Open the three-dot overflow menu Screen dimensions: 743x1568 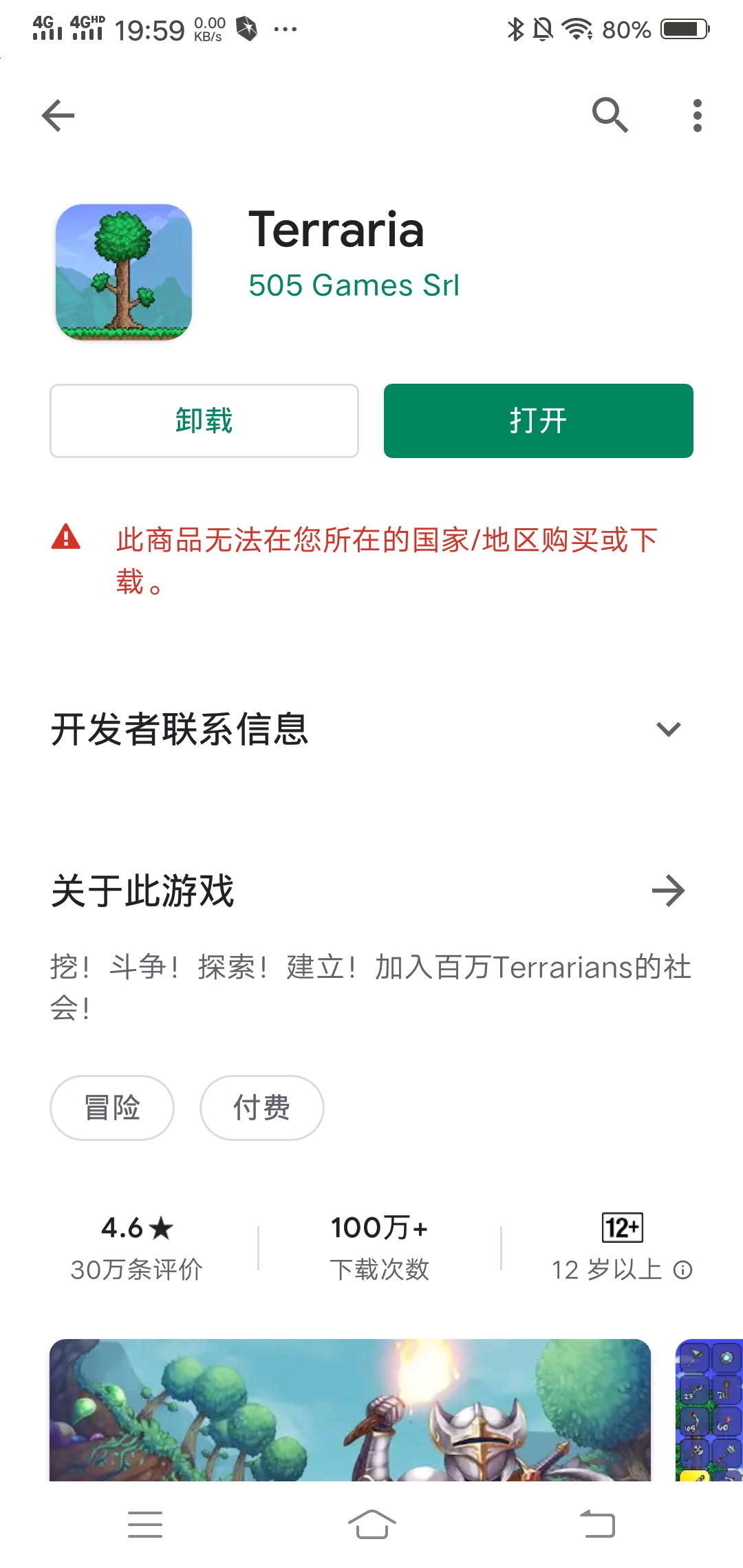pos(697,115)
